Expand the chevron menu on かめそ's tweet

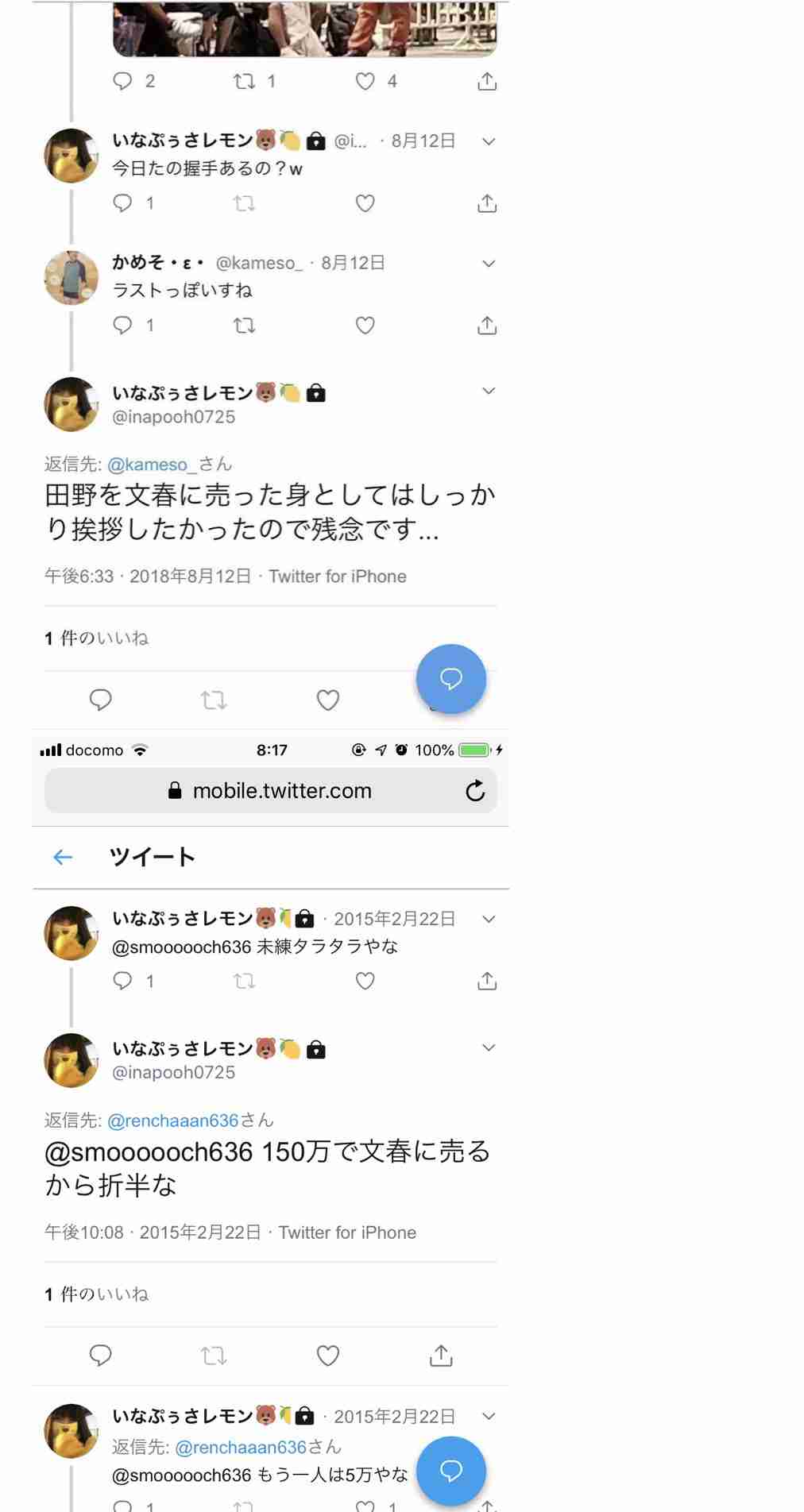point(489,264)
